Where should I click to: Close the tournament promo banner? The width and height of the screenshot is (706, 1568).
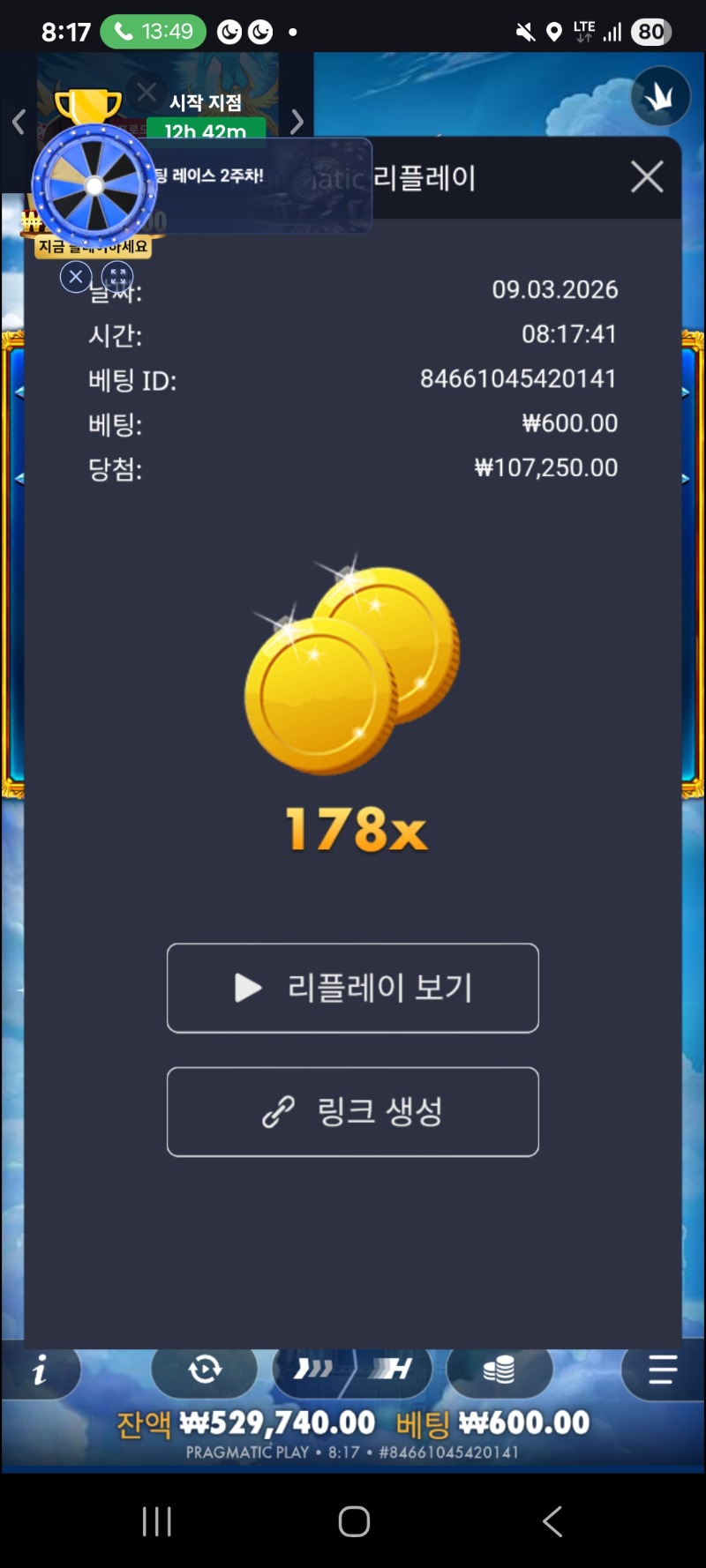click(x=146, y=92)
